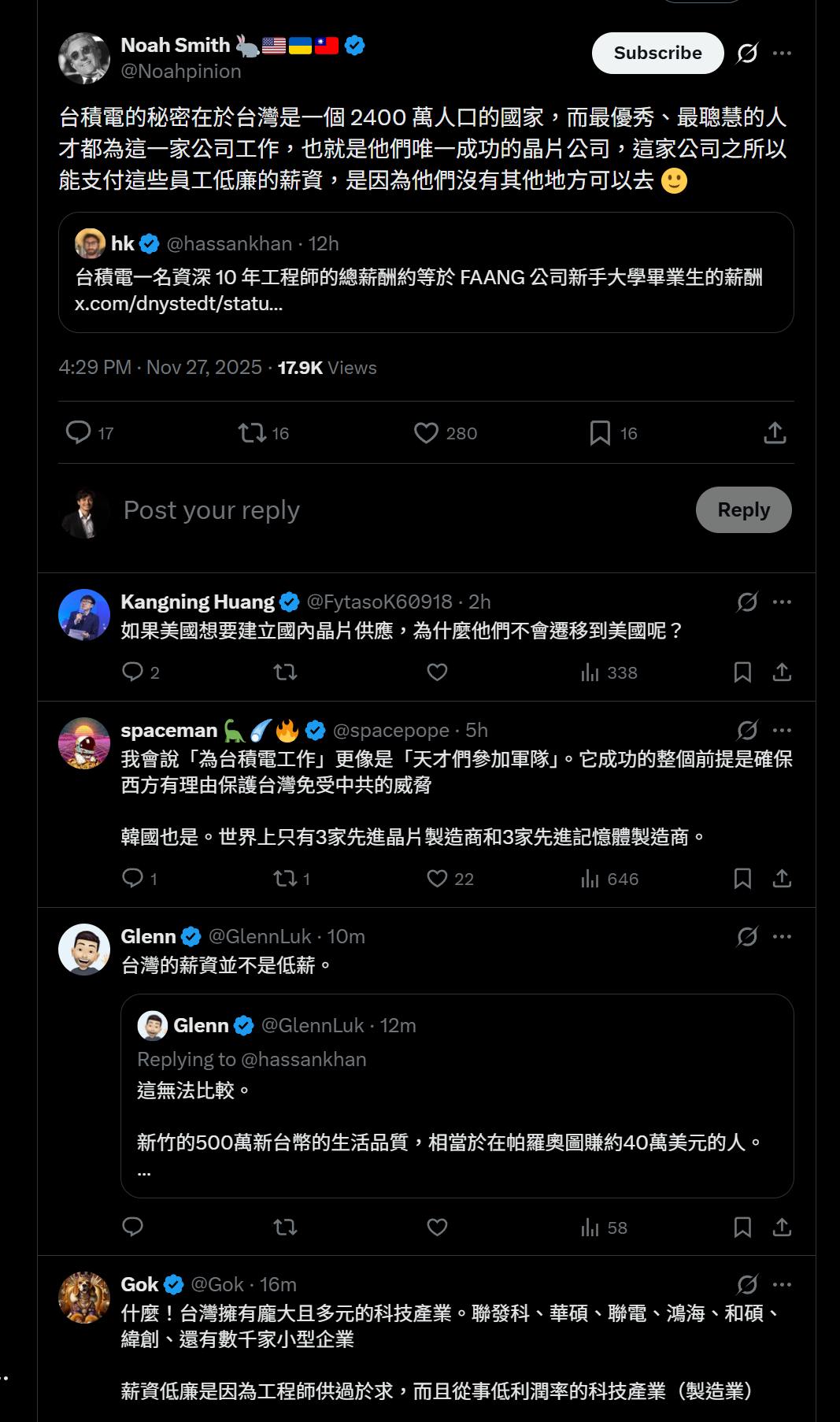
Task: Bookmark spaceman's reply
Action: (742, 879)
